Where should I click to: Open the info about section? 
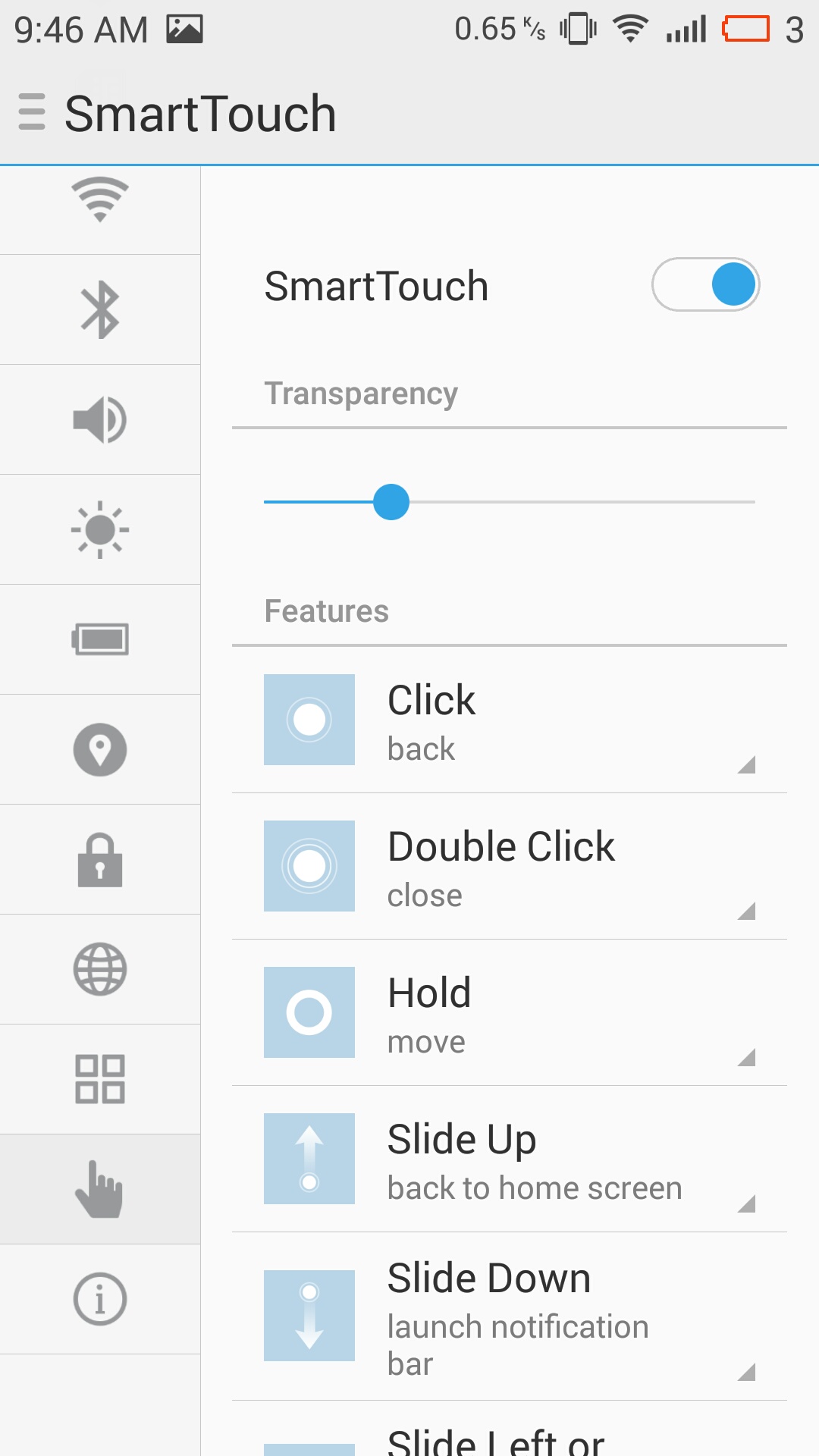[100, 1299]
